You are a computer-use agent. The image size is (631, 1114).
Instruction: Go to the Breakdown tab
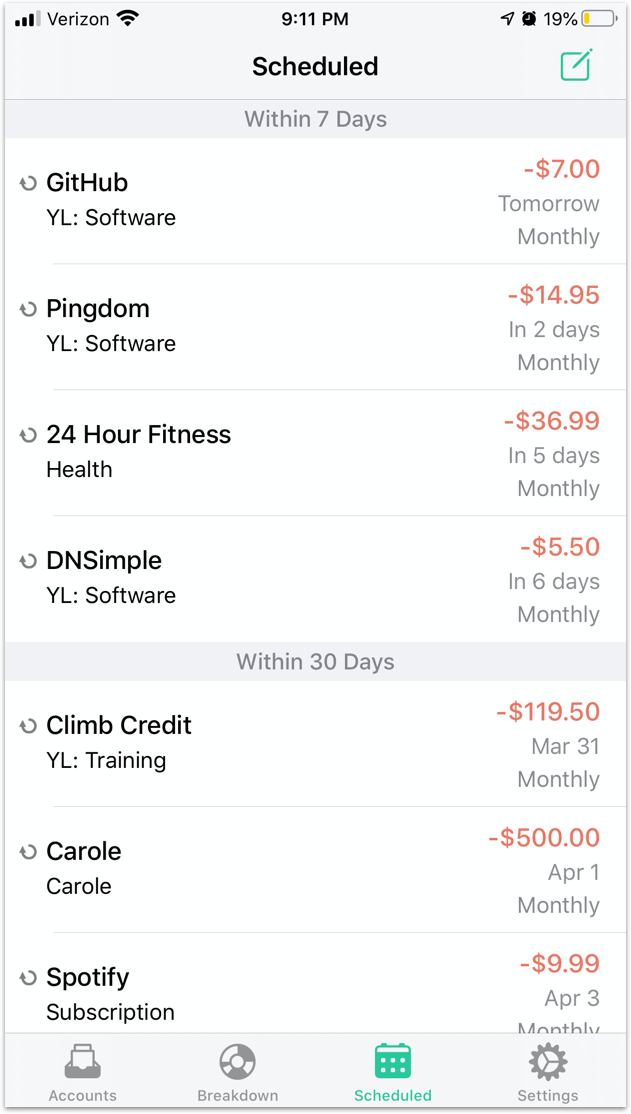(237, 1072)
